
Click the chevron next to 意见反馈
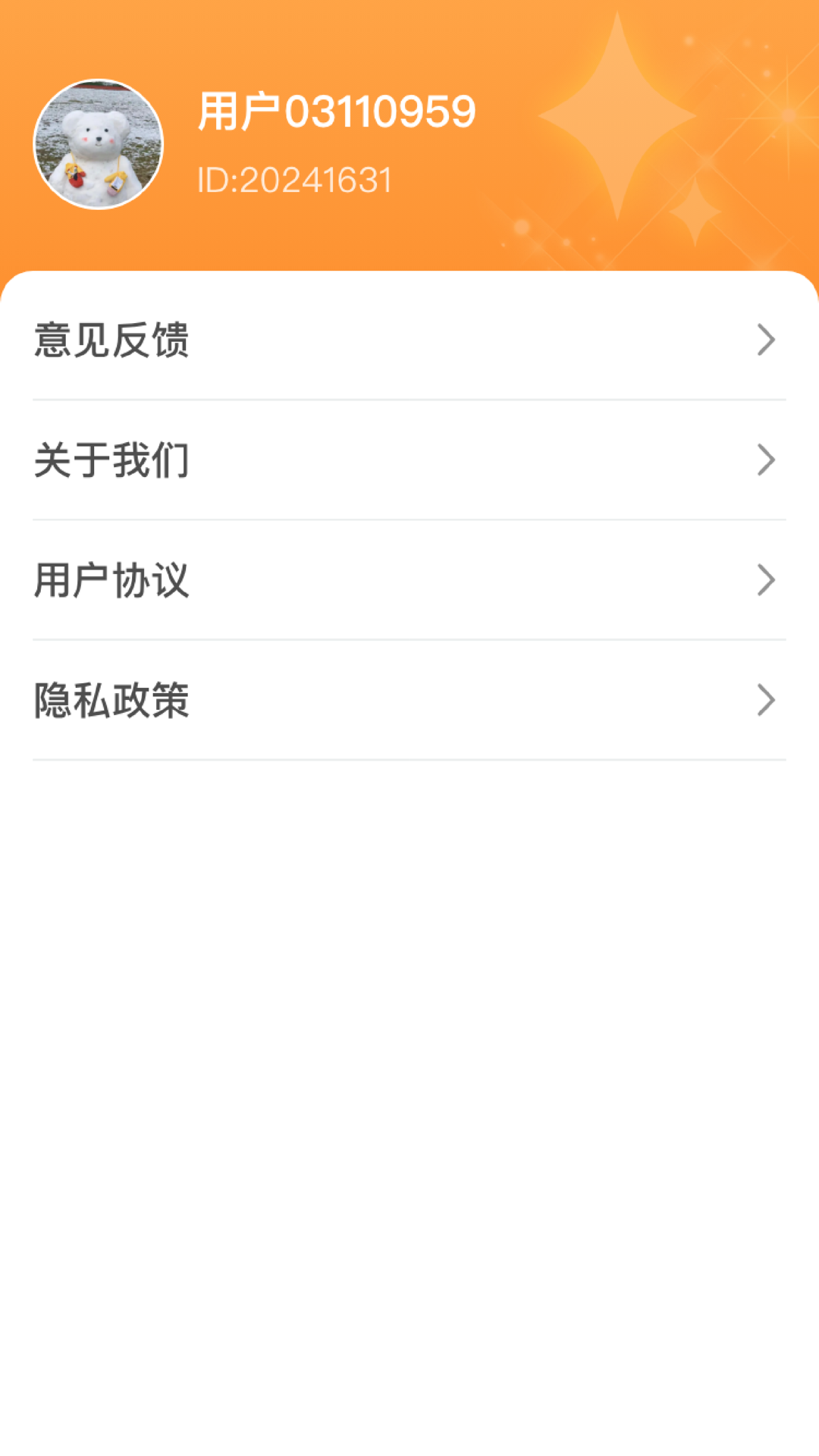point(767,340)
